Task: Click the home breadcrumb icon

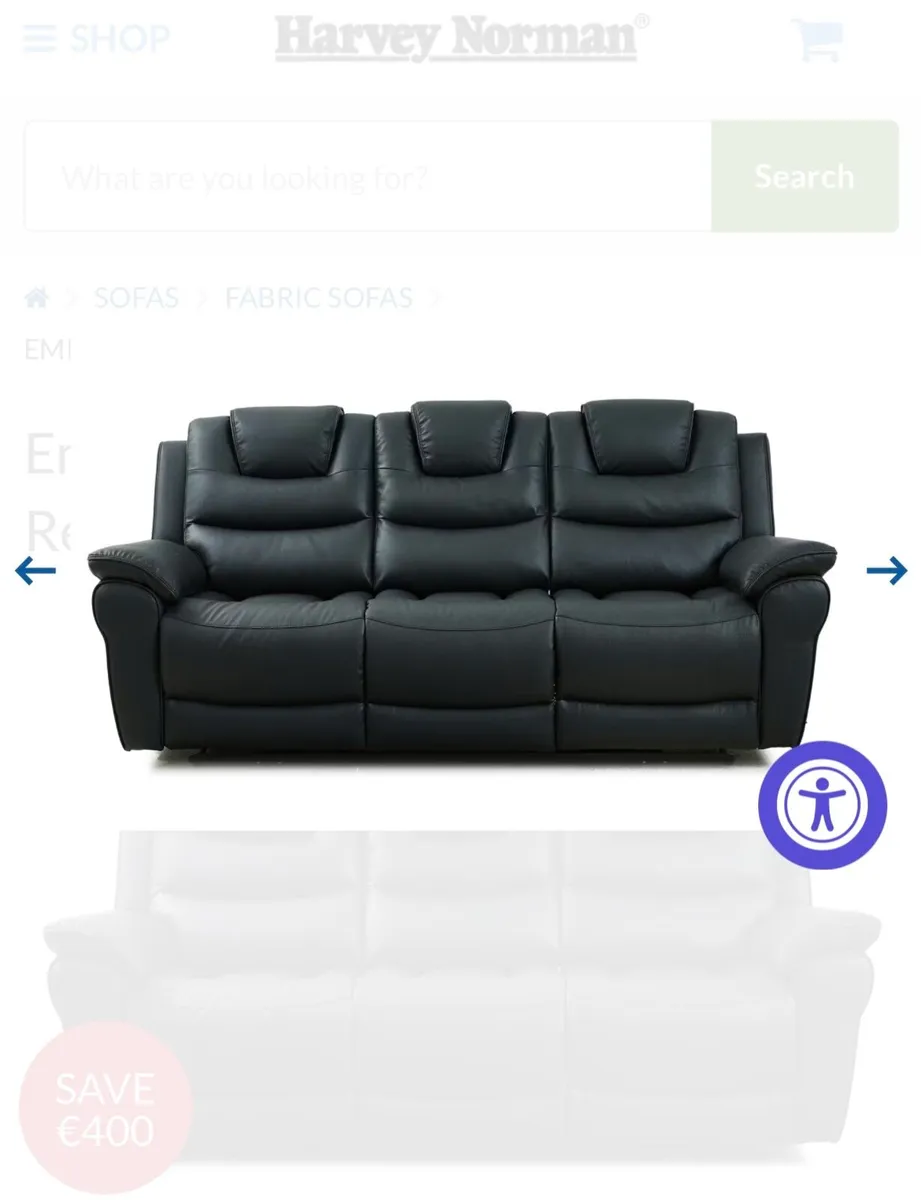Action: tap(38, 297)
